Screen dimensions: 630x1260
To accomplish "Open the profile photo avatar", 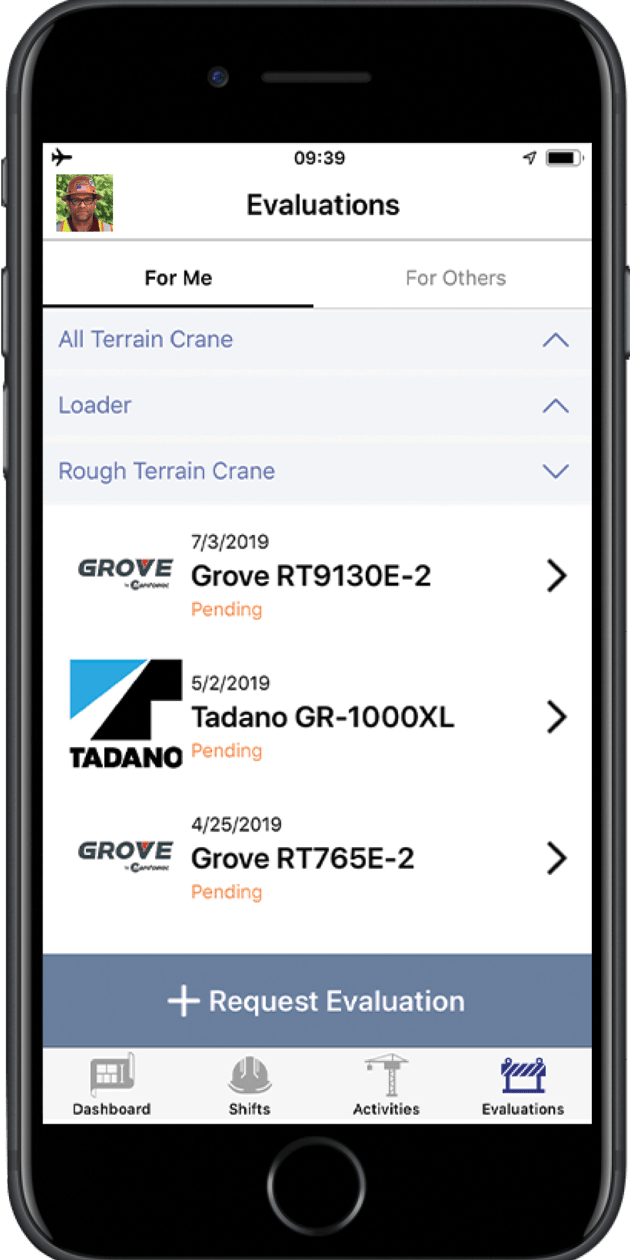I will pos(84,203).
